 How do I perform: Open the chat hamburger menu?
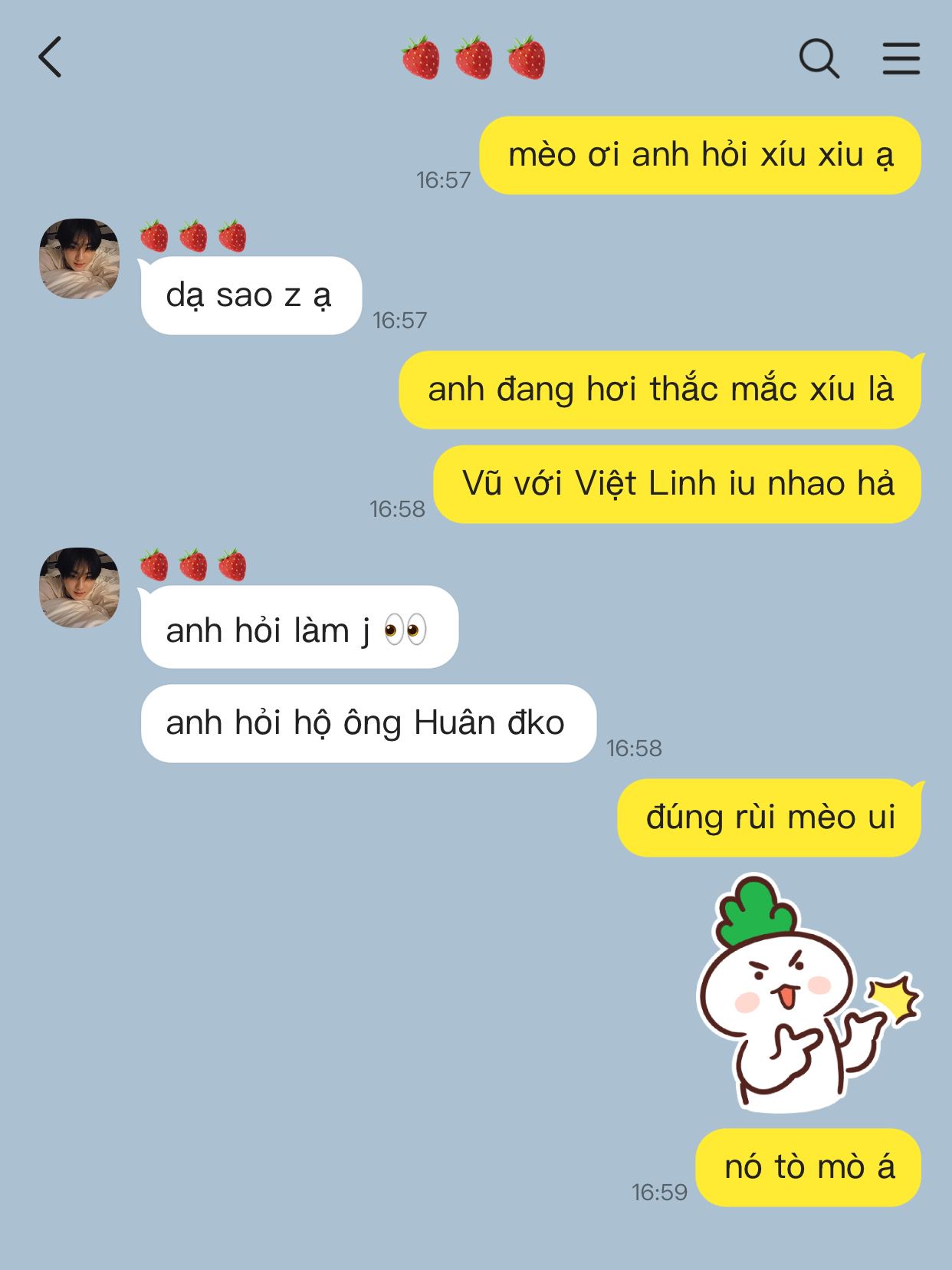tap(901, 58)
